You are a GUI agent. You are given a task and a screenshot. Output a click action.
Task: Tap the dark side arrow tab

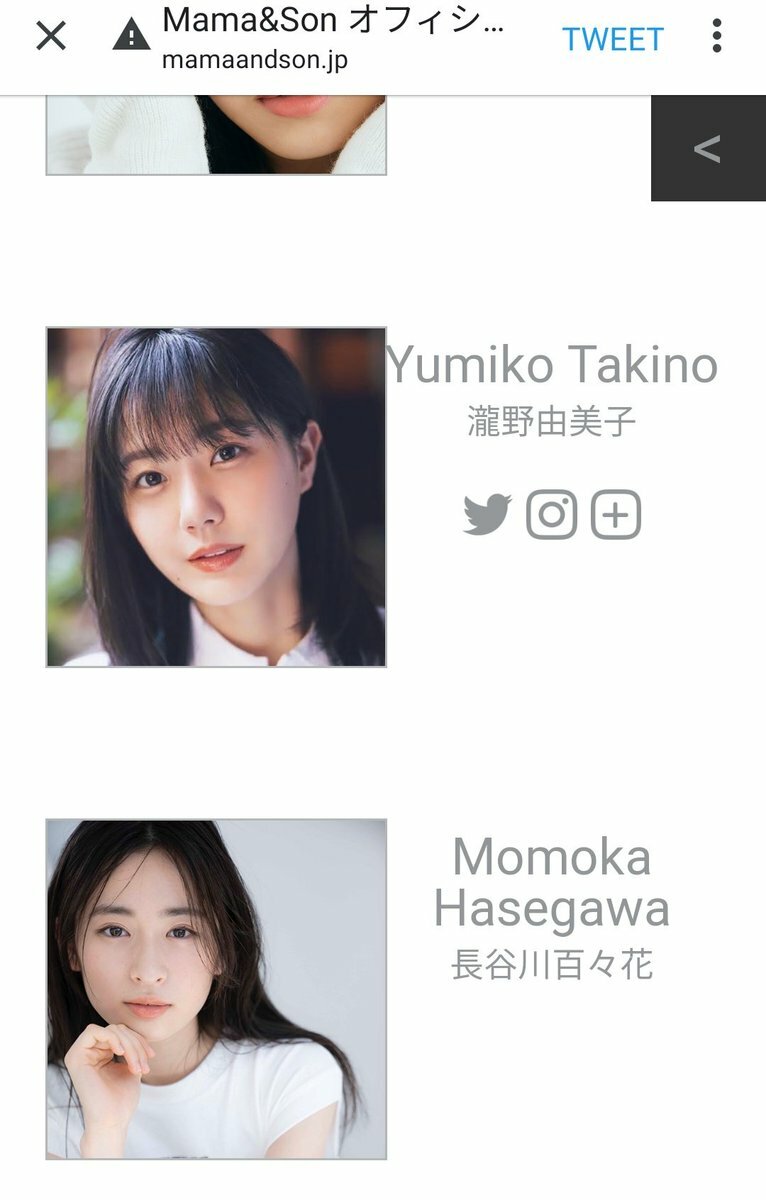tap(707, 148)
